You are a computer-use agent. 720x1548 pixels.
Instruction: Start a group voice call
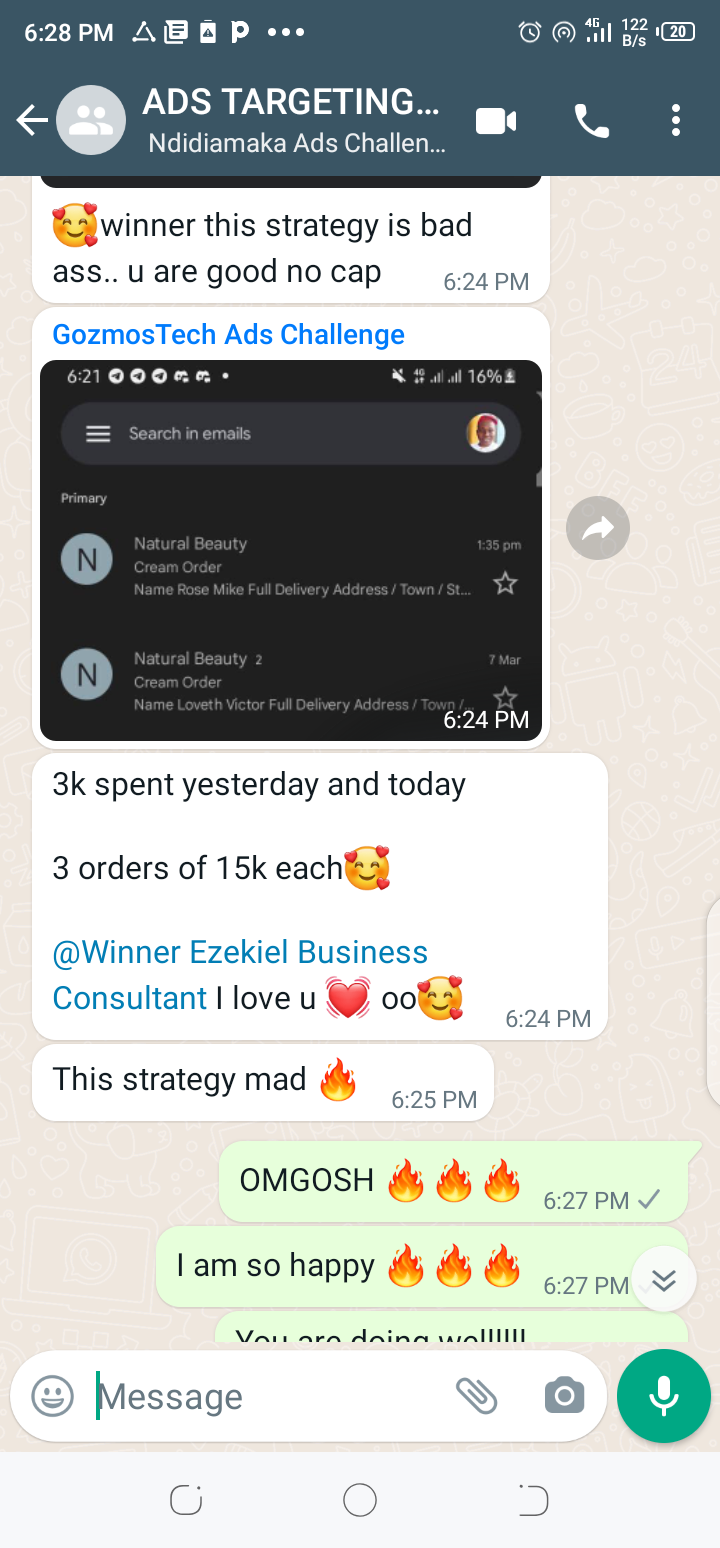click(591, 121)
